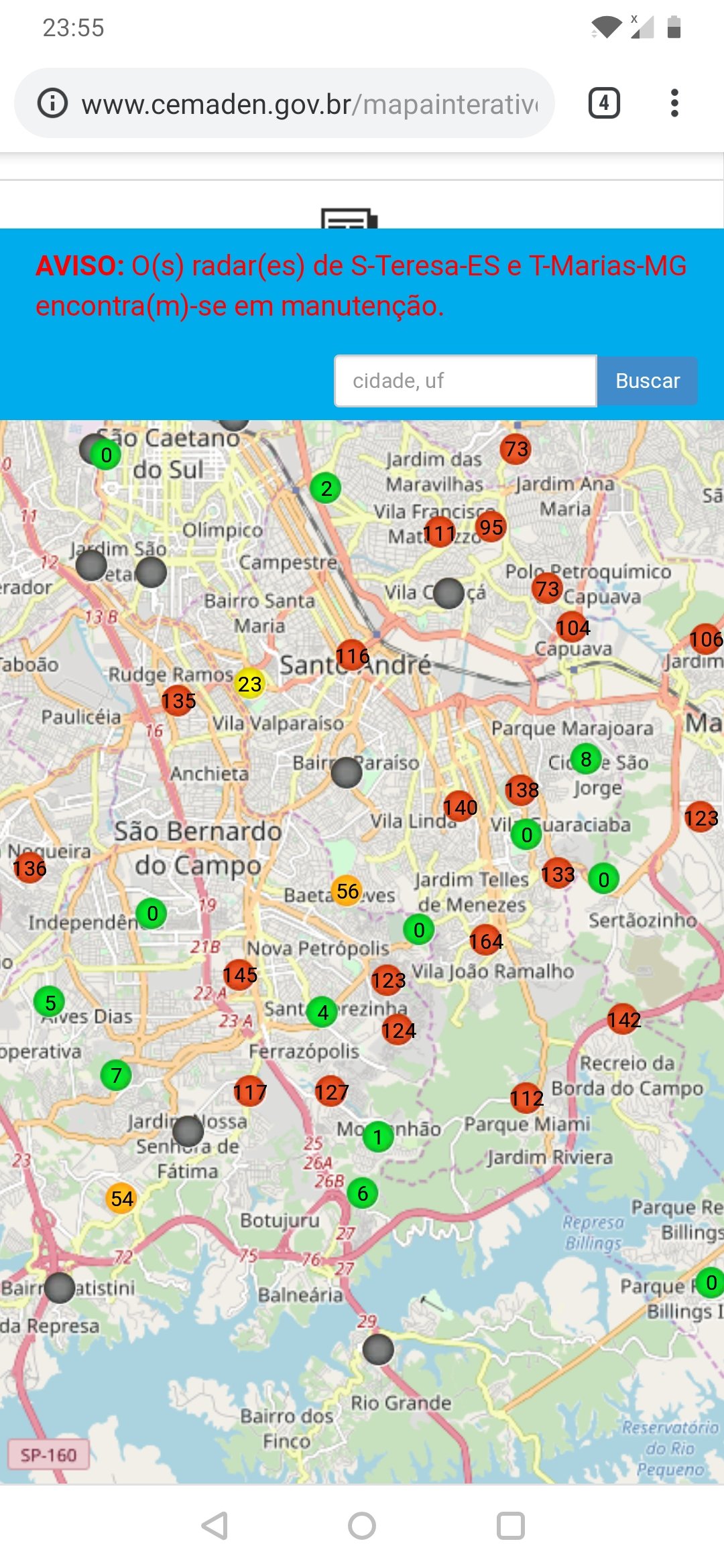Tap the red 135 marker near Paulicéia

tap(178, 700)
